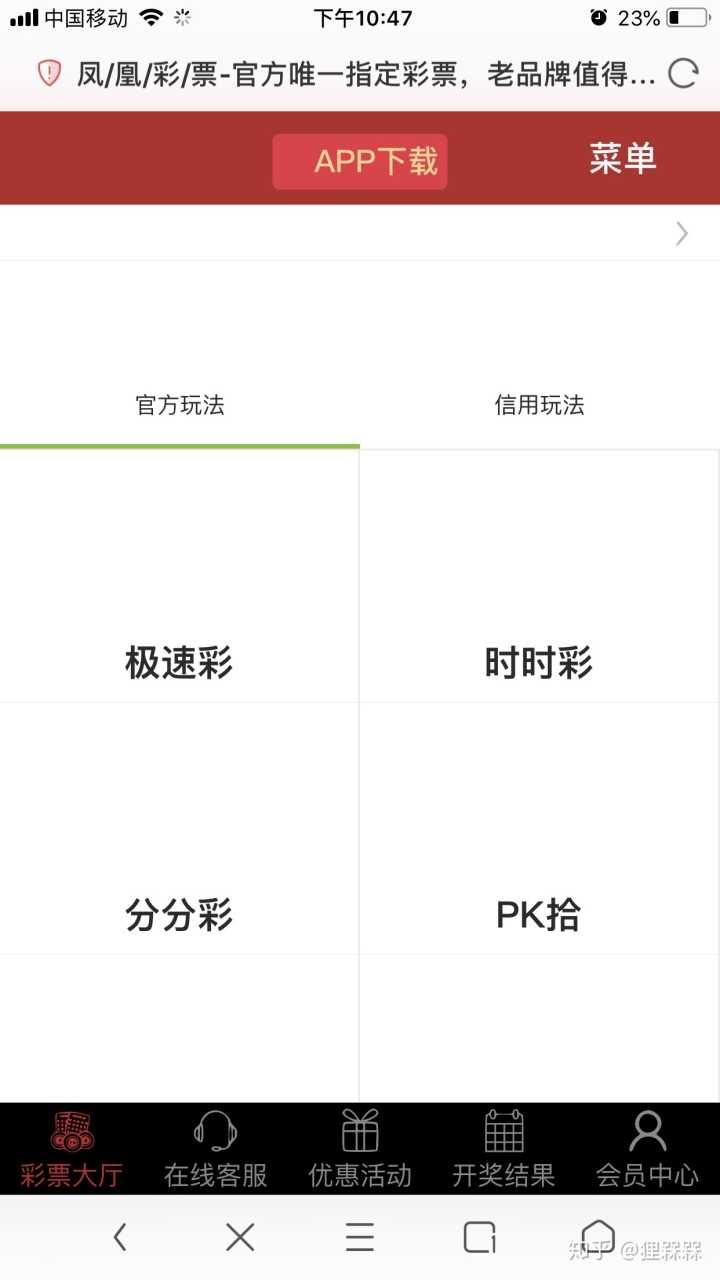The height and width of the screenshot is (1280, 720).
Task: Switch to the 官方玩法 tab
Action: [180, 405]
